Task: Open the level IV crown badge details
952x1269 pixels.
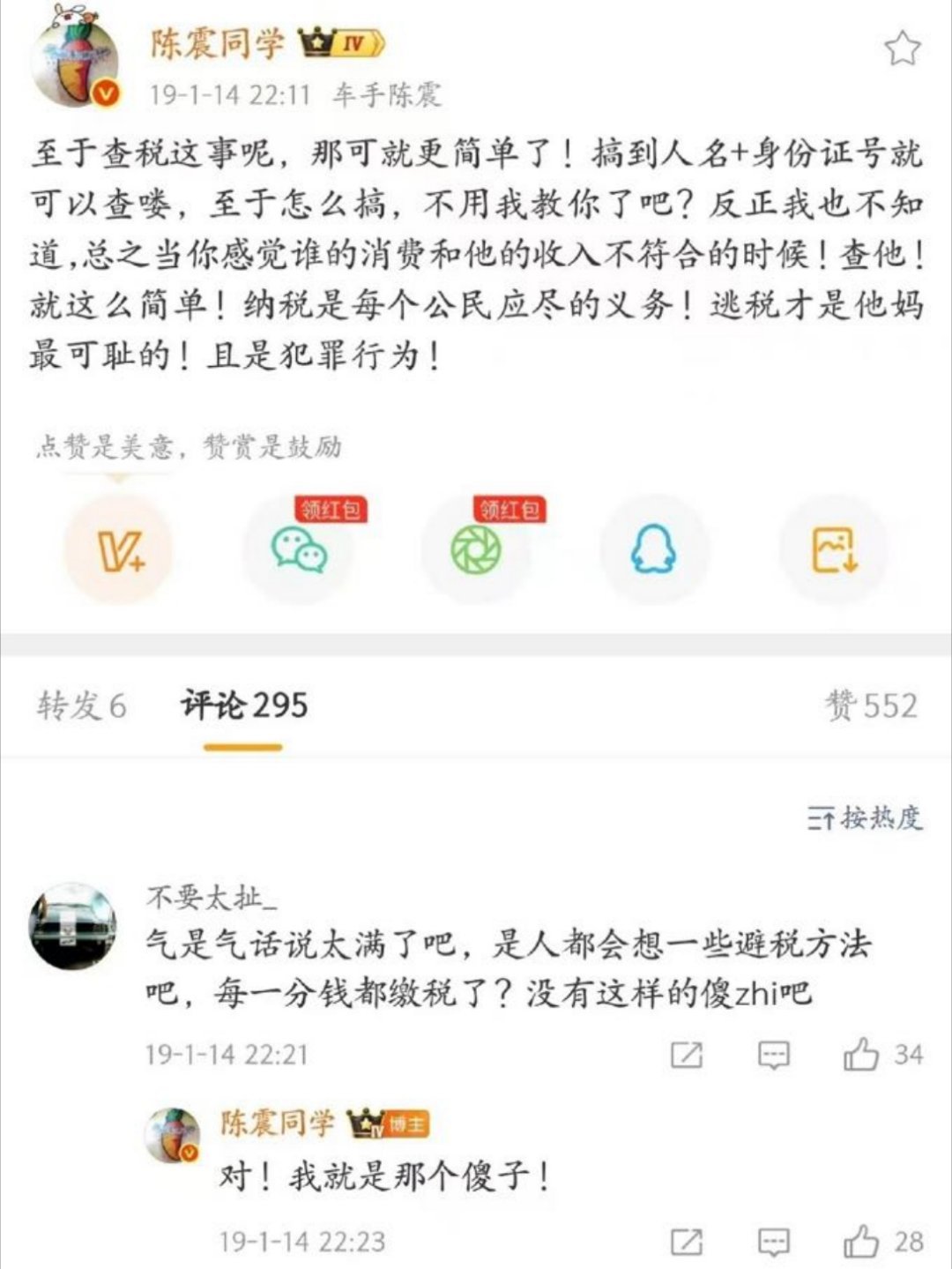Action: tap(338, 41)
